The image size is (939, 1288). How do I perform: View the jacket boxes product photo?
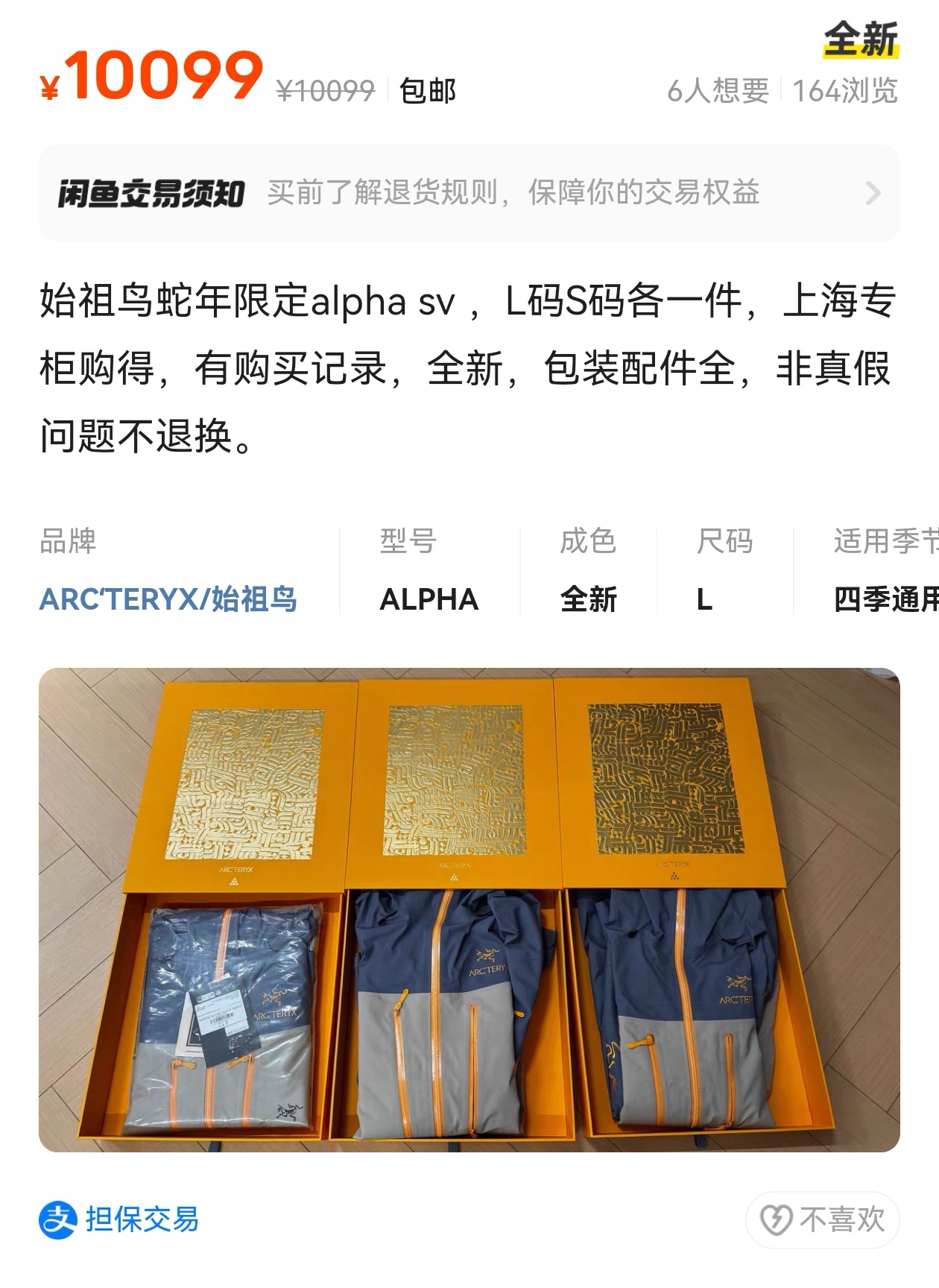click(x=469, y=909)
